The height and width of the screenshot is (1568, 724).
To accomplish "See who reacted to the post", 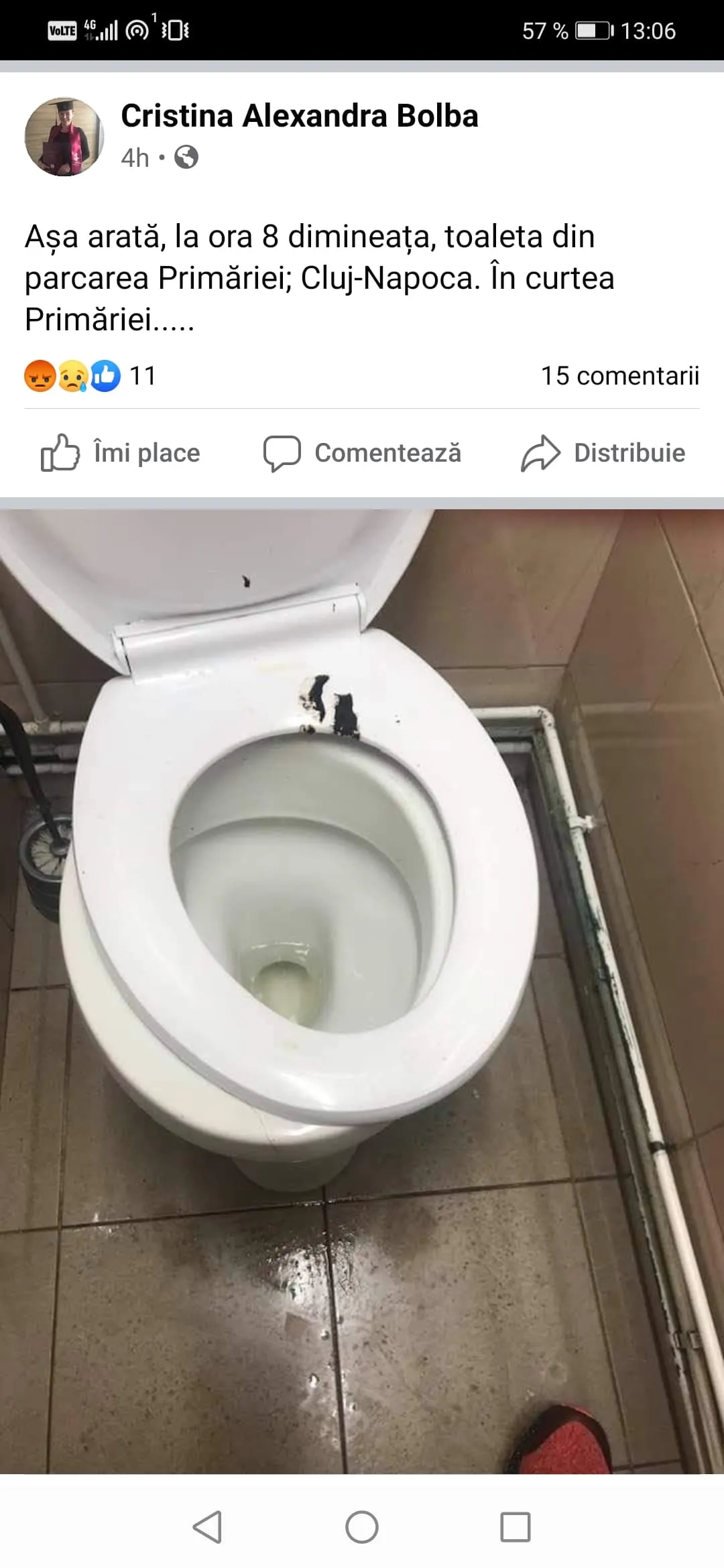I will (x=90, y=376).
